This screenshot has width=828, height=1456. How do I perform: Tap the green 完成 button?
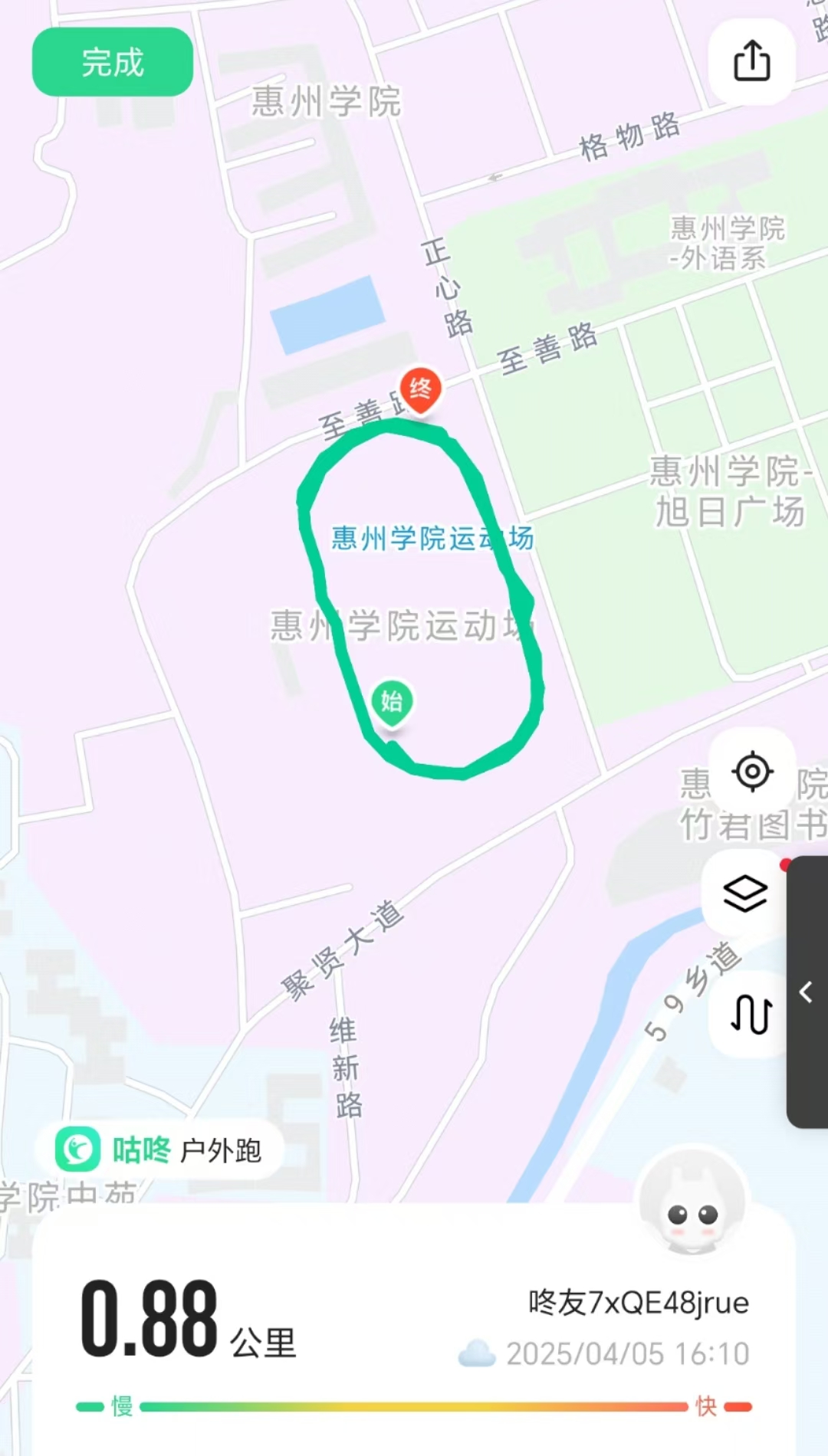coord(112,62)
